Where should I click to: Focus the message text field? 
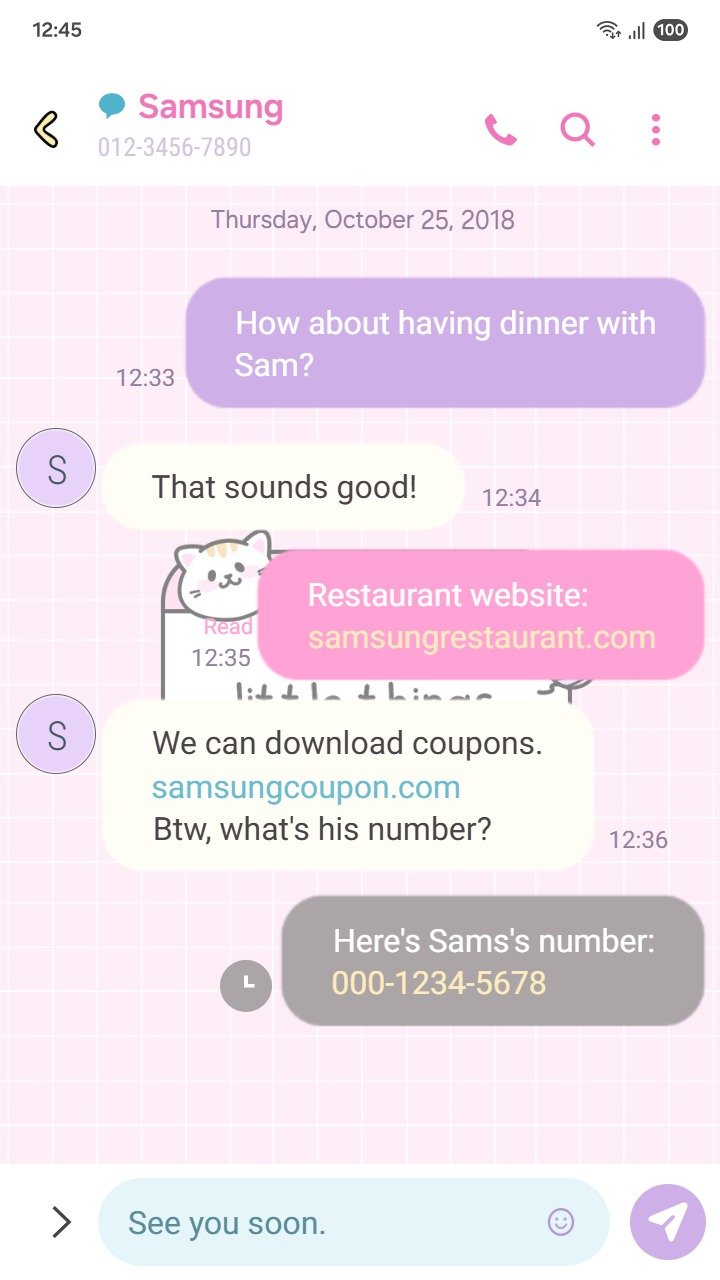[330, 1222]
